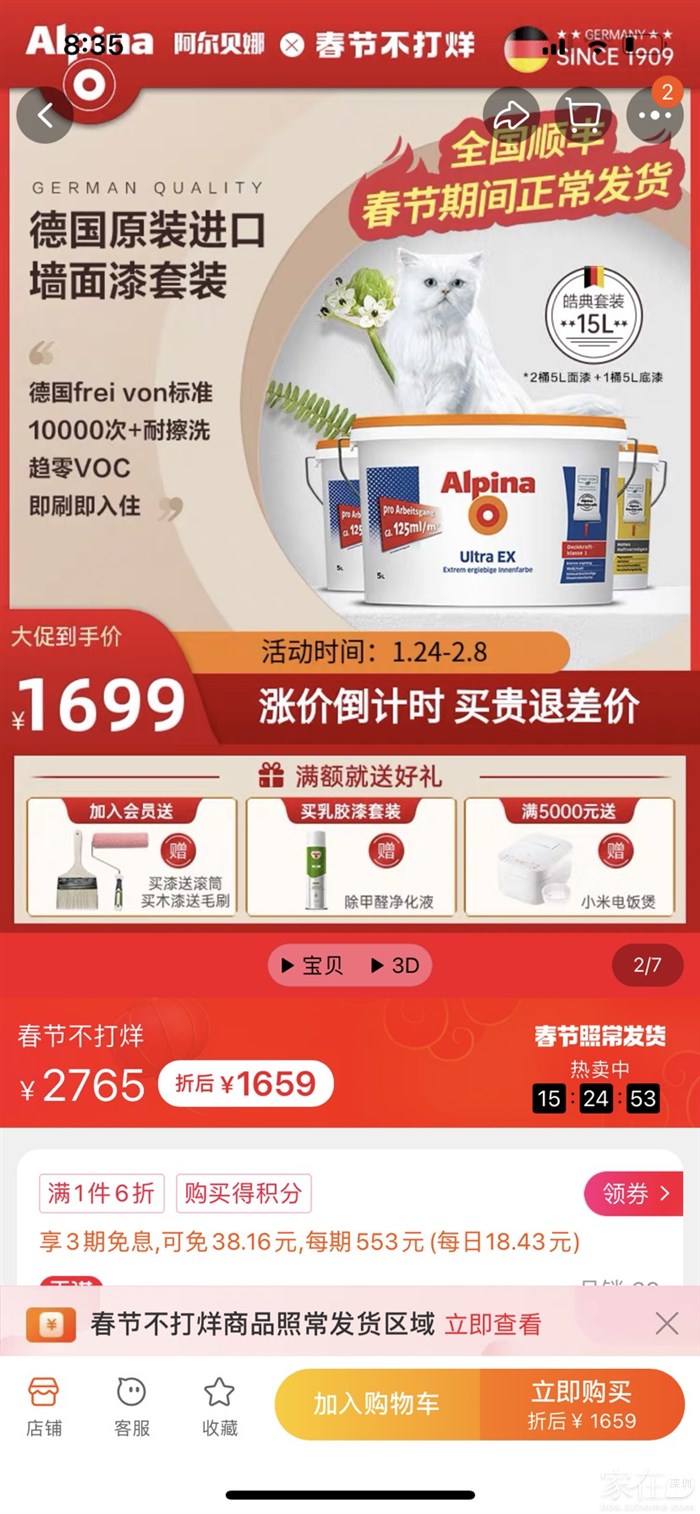Open the overflow menu
This screenshot has height=1514, width=700.
(655, 115)
